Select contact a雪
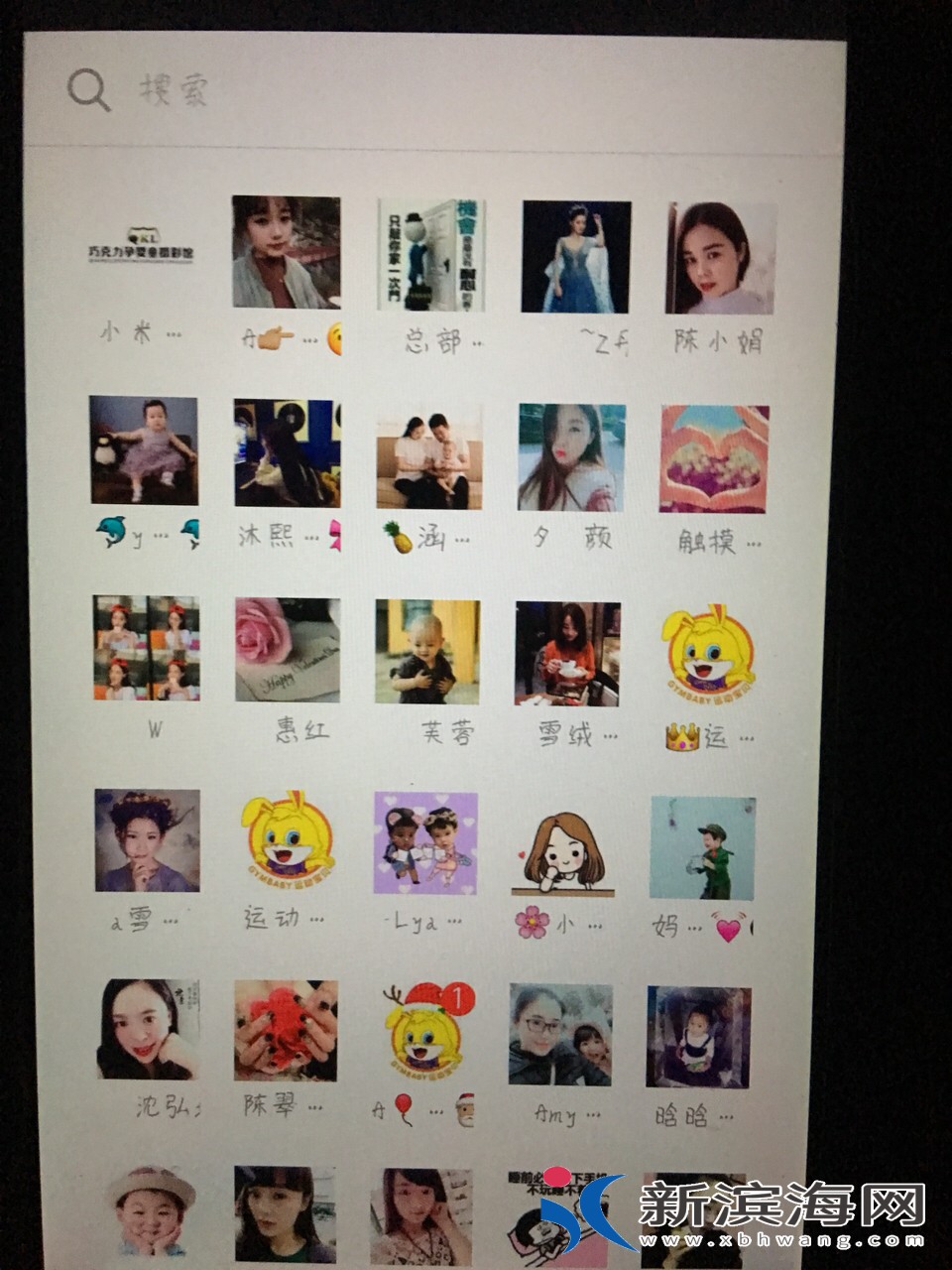952x1270 pixels. (147, 840)
